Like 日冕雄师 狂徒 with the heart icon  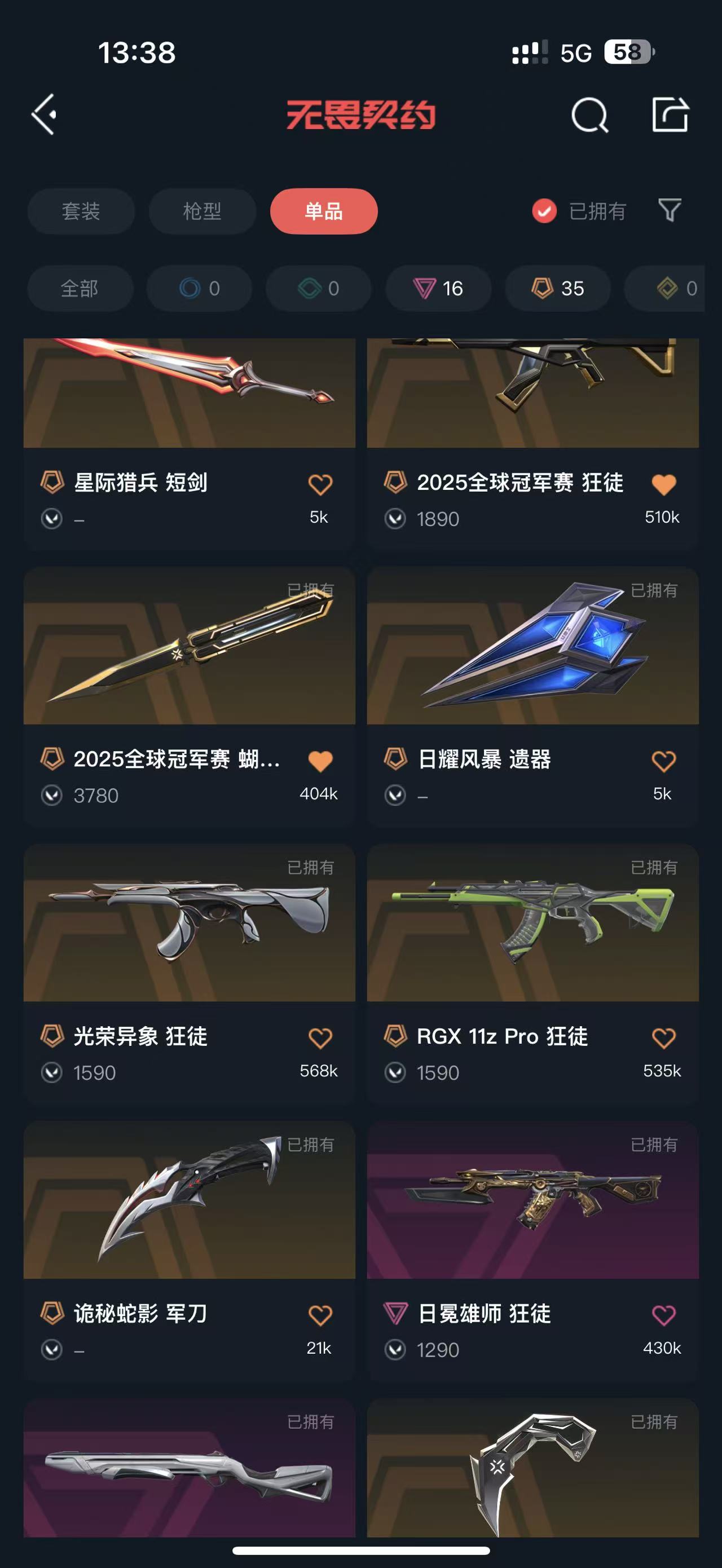pyautogui.click(x=663, y=1315)
